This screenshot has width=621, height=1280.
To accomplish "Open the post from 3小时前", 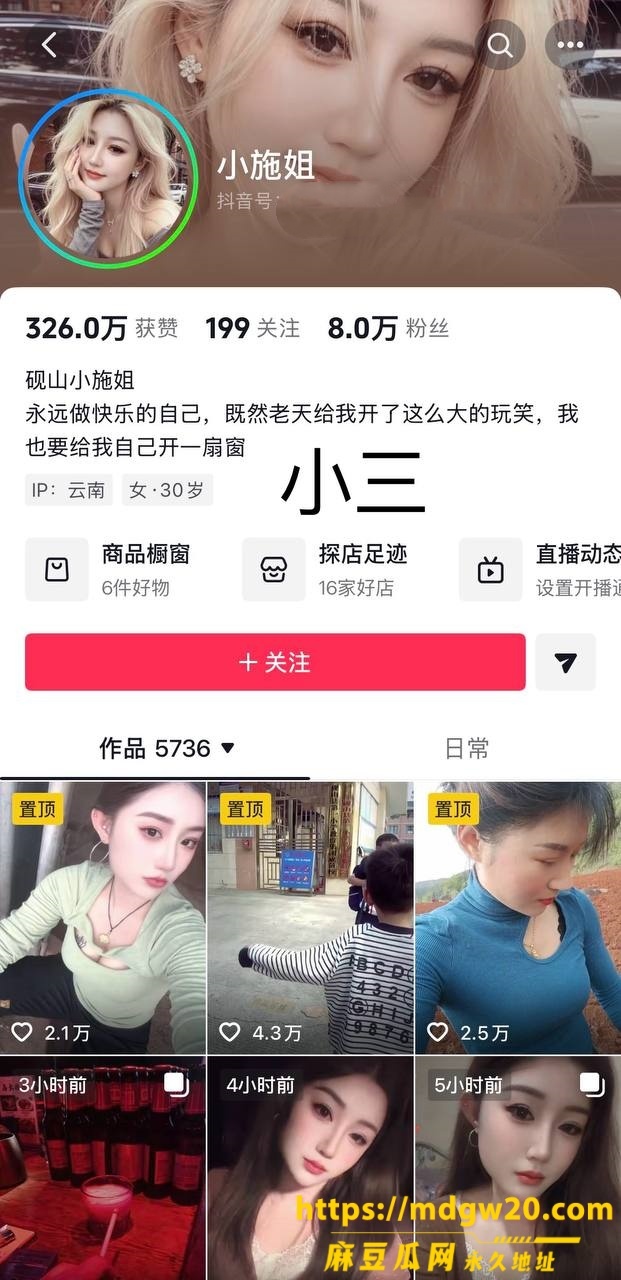I will [x=102, y=1168].
